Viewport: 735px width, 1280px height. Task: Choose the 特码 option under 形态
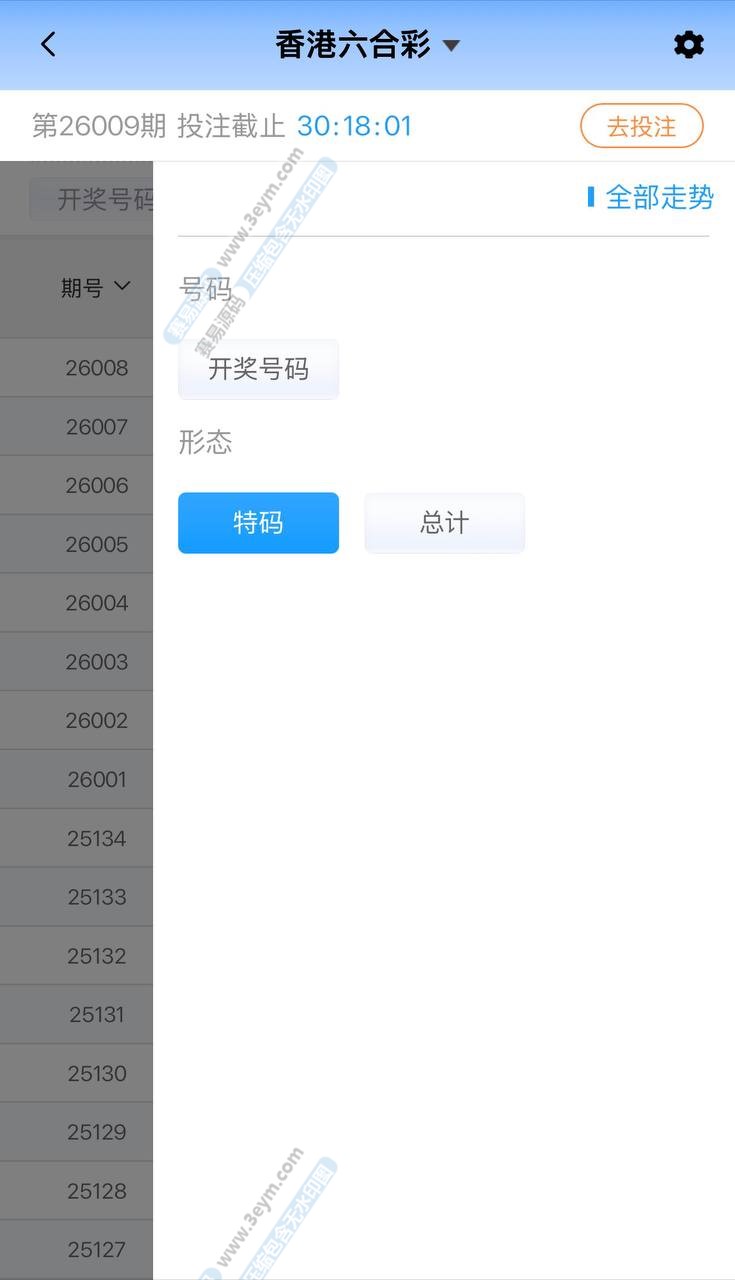(258, 523)
